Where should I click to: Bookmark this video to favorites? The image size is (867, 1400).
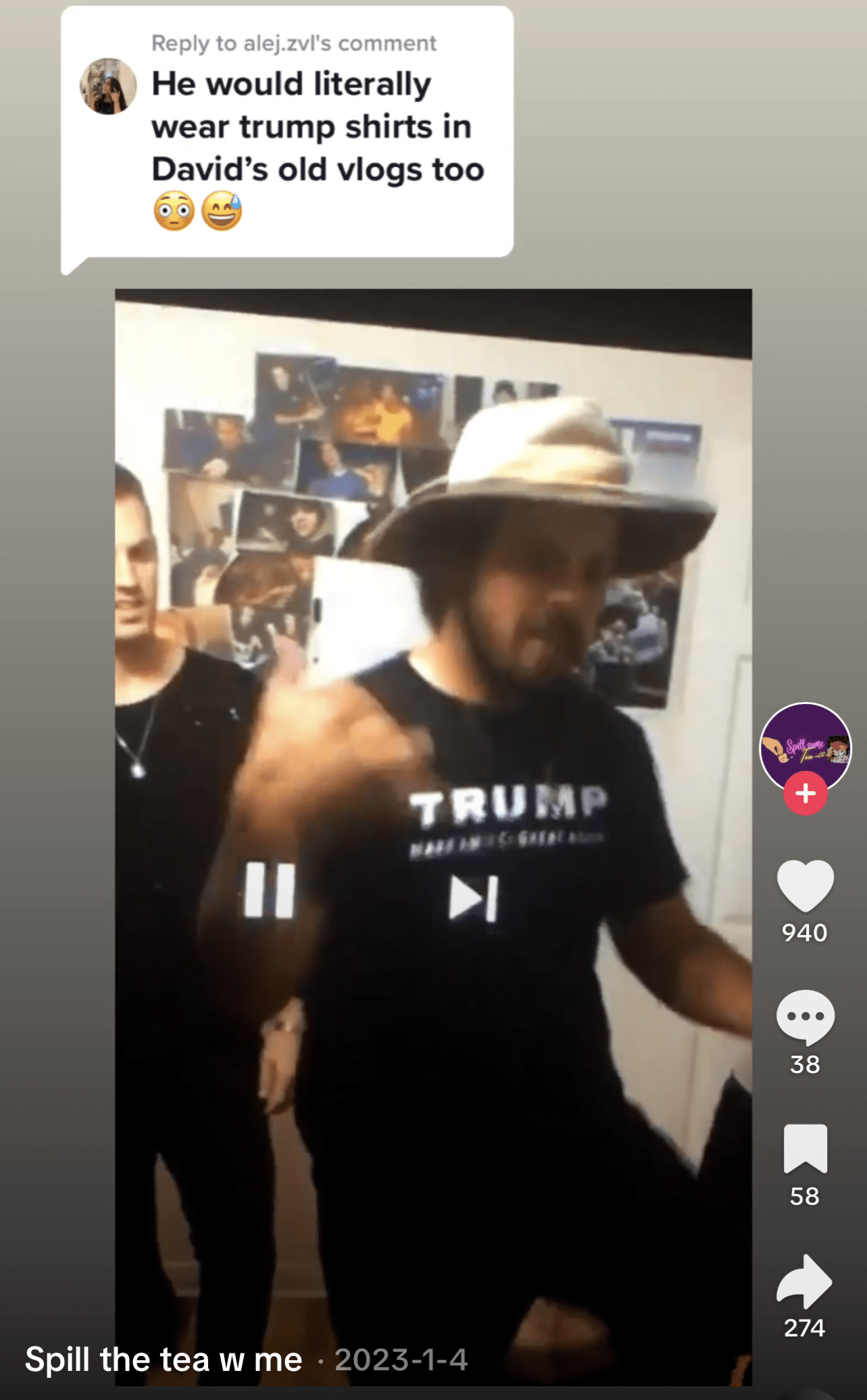(805, 1148)
